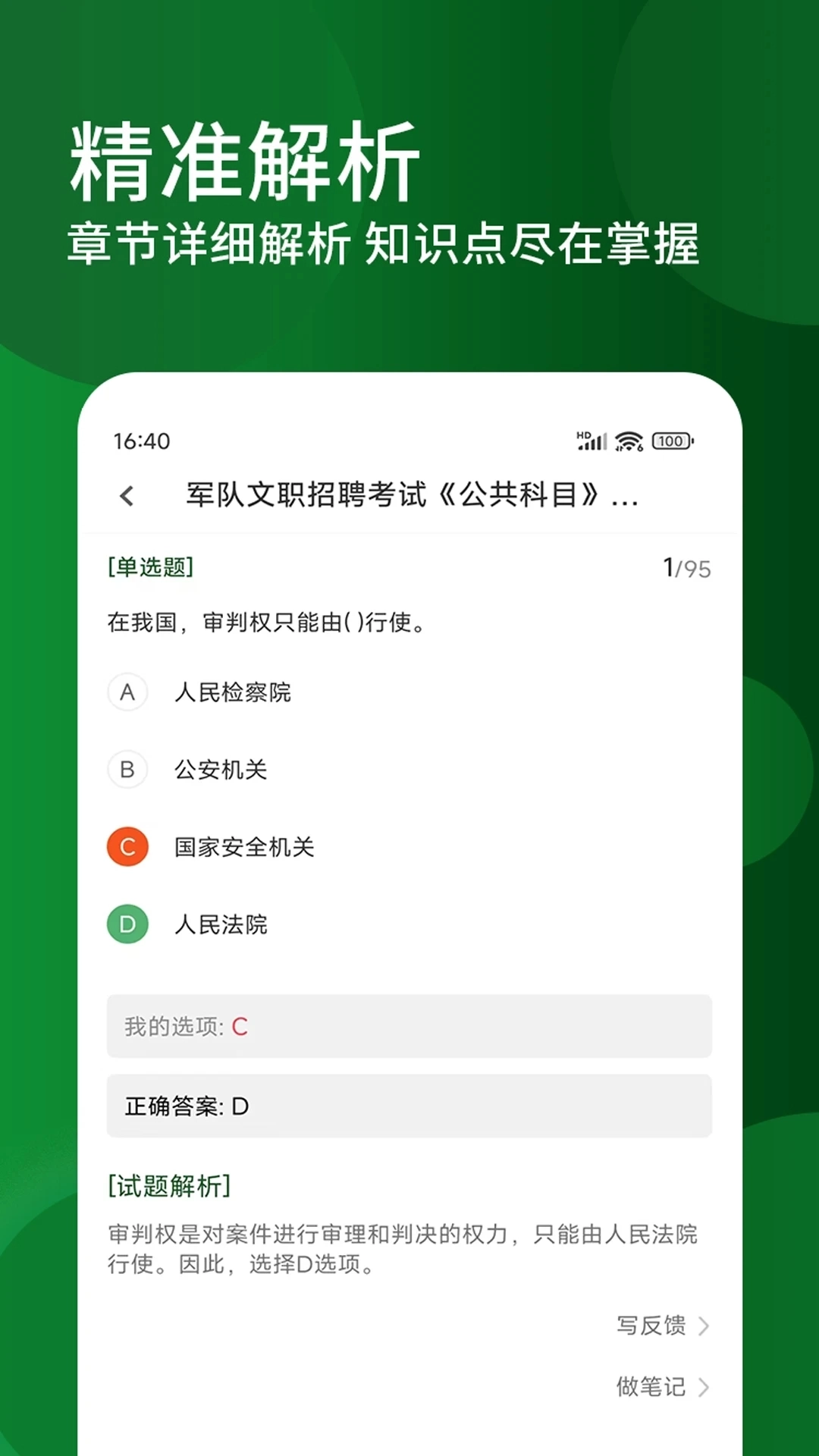Viewport: 819px width, 1456px height.
Task: Click the green circle marking option D
Action: [127, 924]
